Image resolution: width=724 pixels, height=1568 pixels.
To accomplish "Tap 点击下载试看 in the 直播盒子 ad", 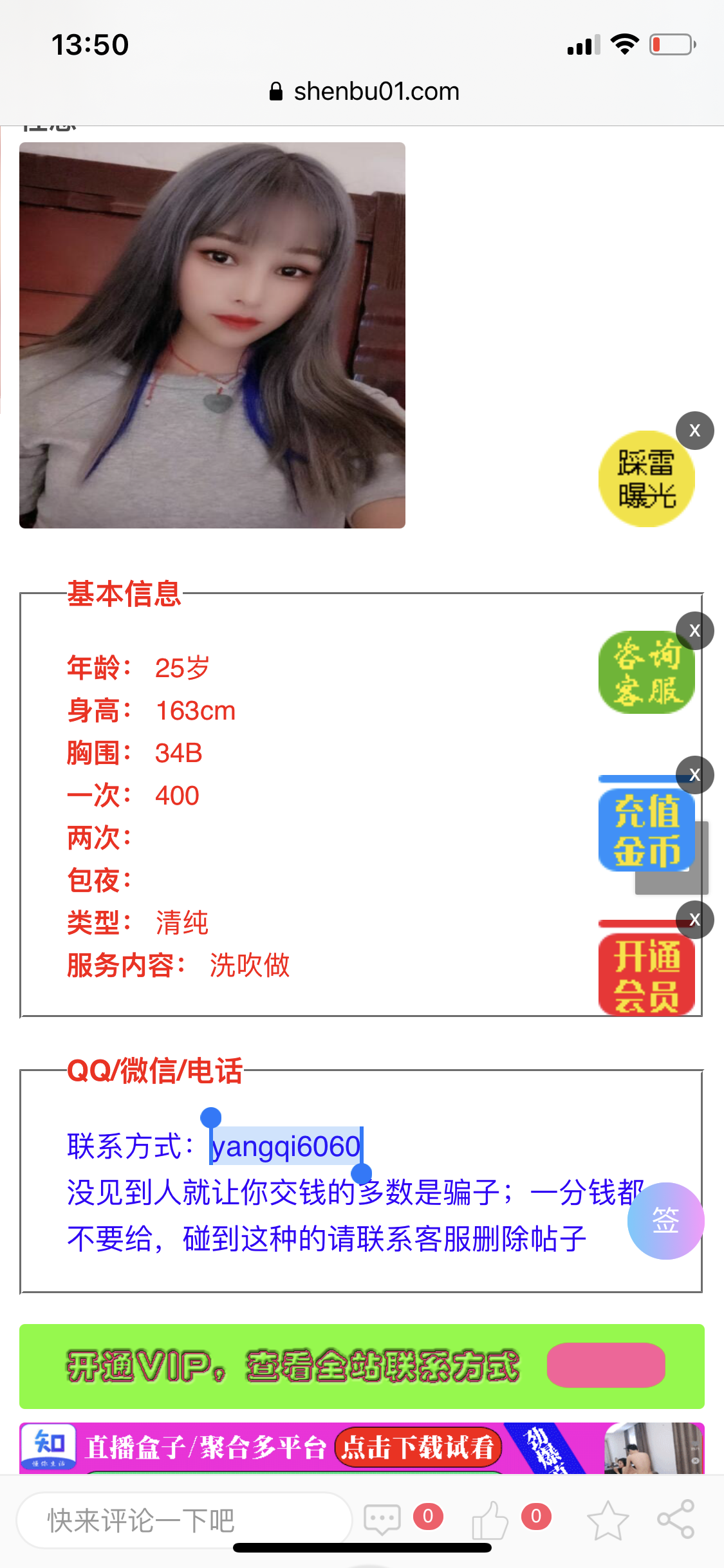I will pos(417,1448).
